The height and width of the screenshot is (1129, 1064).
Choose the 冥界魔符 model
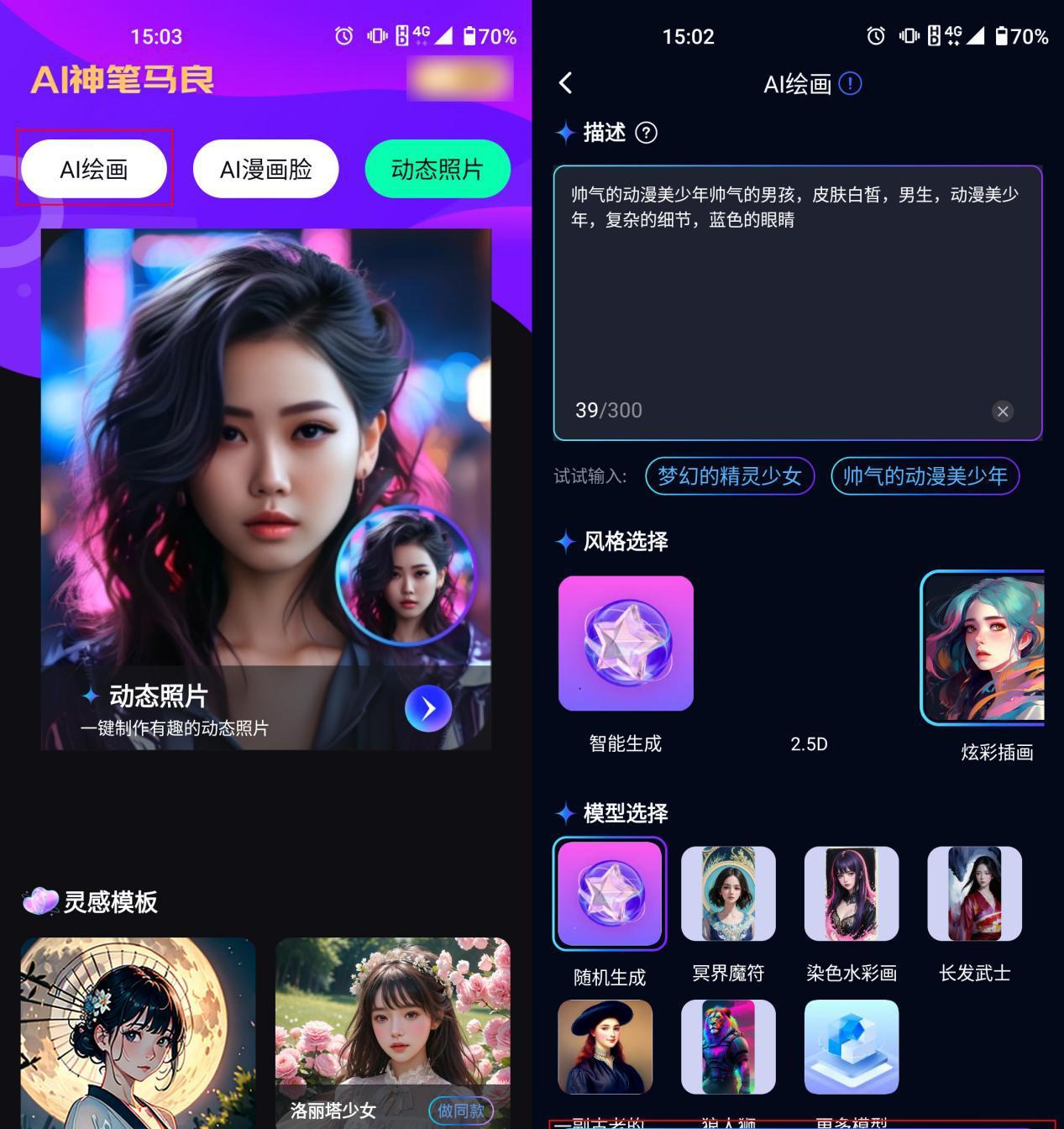coord(728,894)
